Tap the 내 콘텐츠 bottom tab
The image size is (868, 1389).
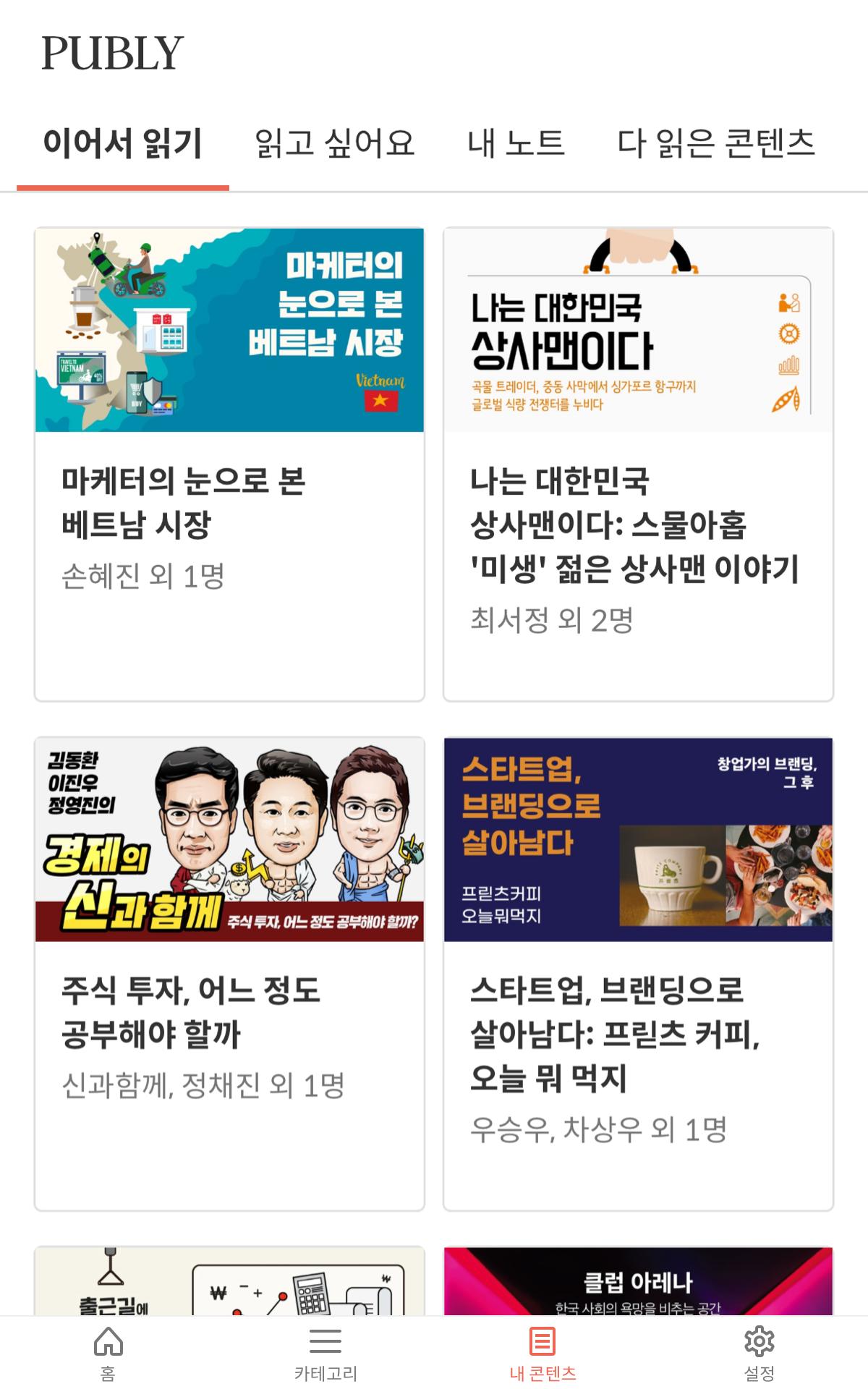click(x=542, y=1353)
